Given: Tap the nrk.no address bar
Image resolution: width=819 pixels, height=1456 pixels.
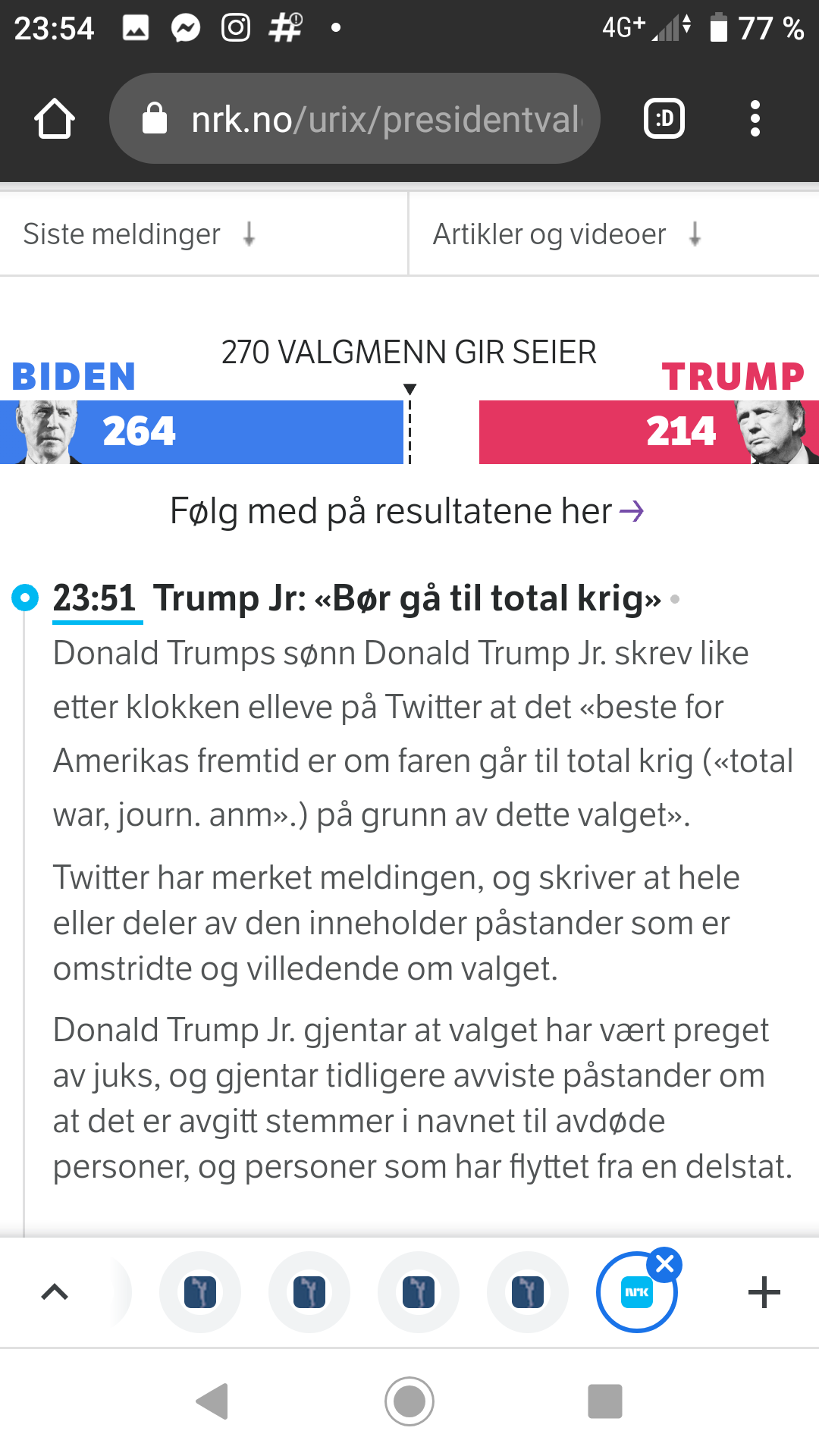Looking at the screenshot, I should (x=355, y=119).
